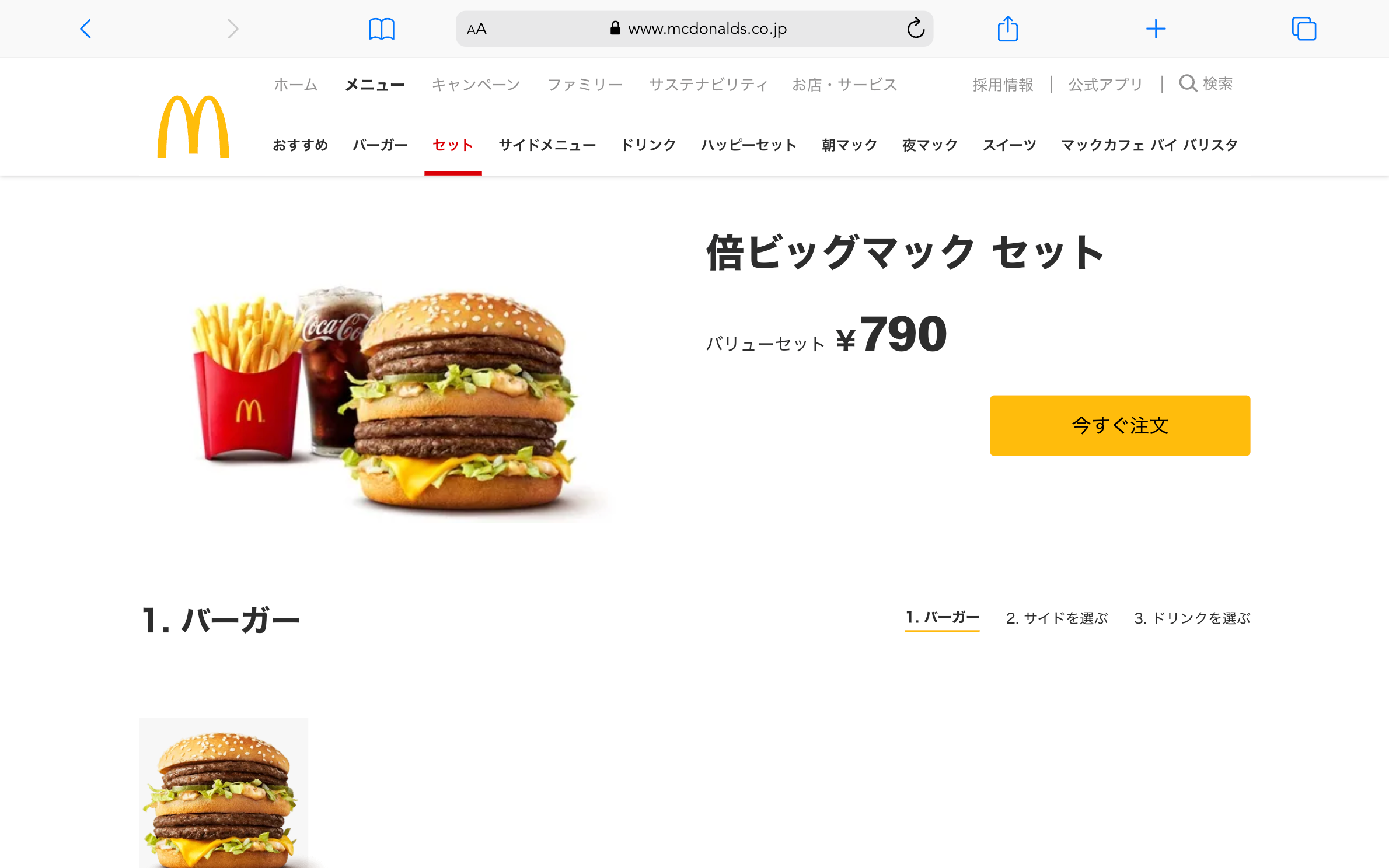Go to the McDonald's ホーム page
Viewport: 1389px width, 868px height.
click(295, 85)
